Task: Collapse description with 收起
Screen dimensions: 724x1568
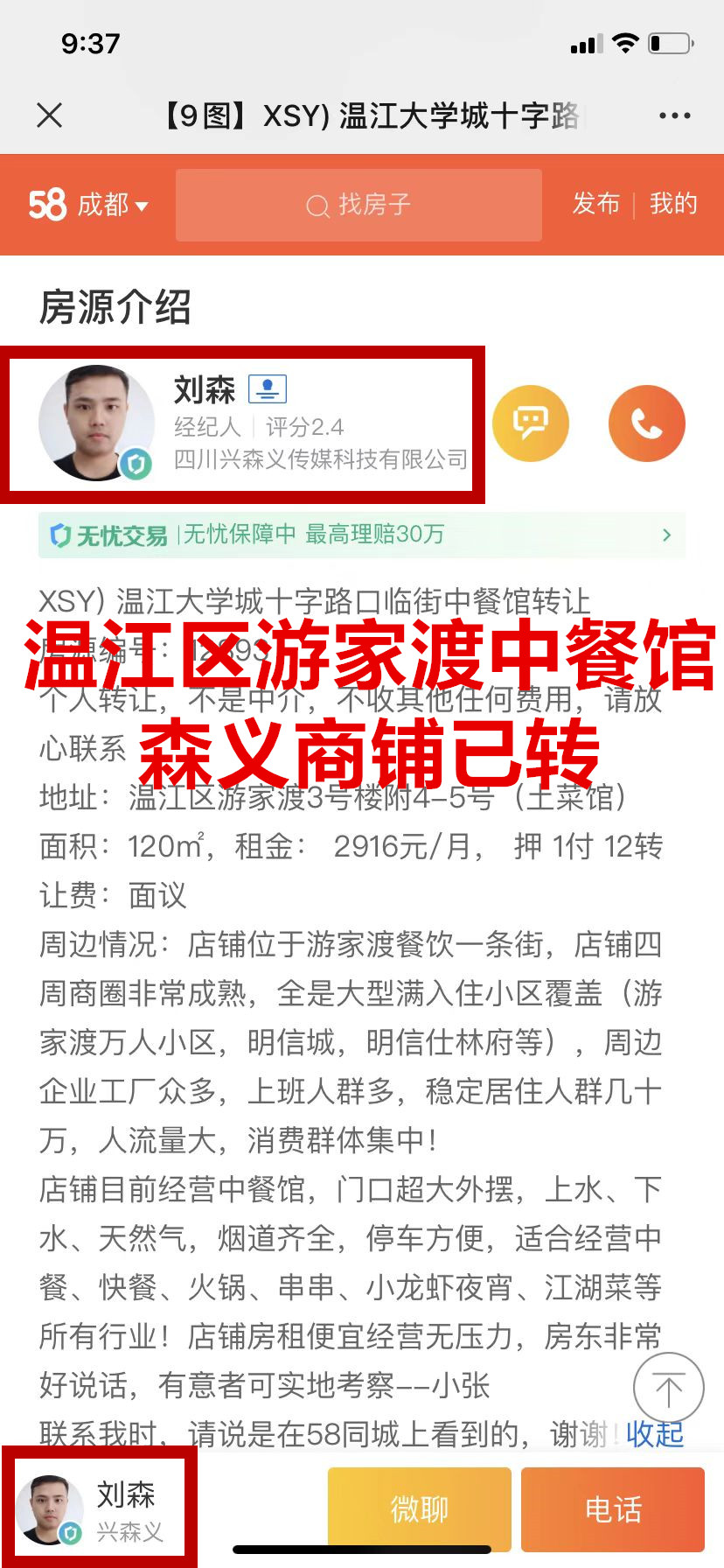Action: [x=654, y=1433]
